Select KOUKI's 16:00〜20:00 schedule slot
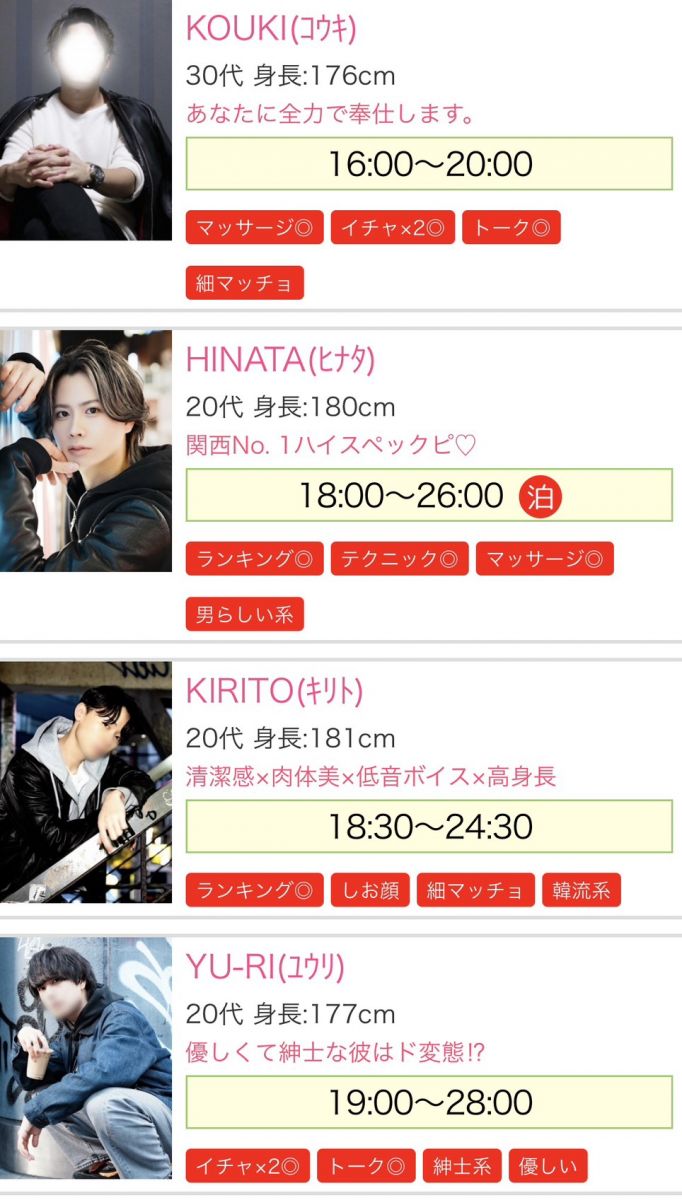The height and width of the screenshot is (1200, 682). pyautogui.click(x=429, y=163)
